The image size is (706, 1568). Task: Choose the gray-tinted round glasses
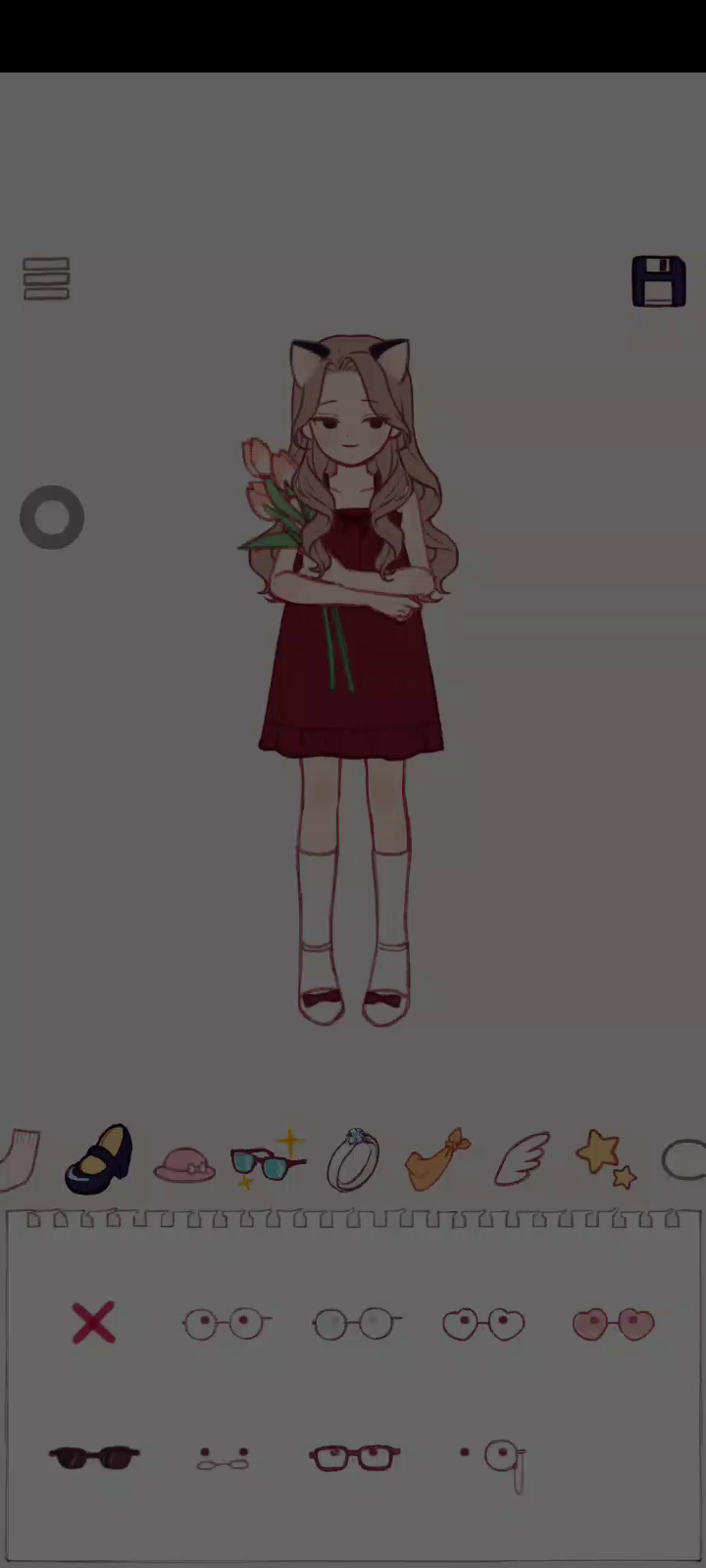click(356, 1325)
